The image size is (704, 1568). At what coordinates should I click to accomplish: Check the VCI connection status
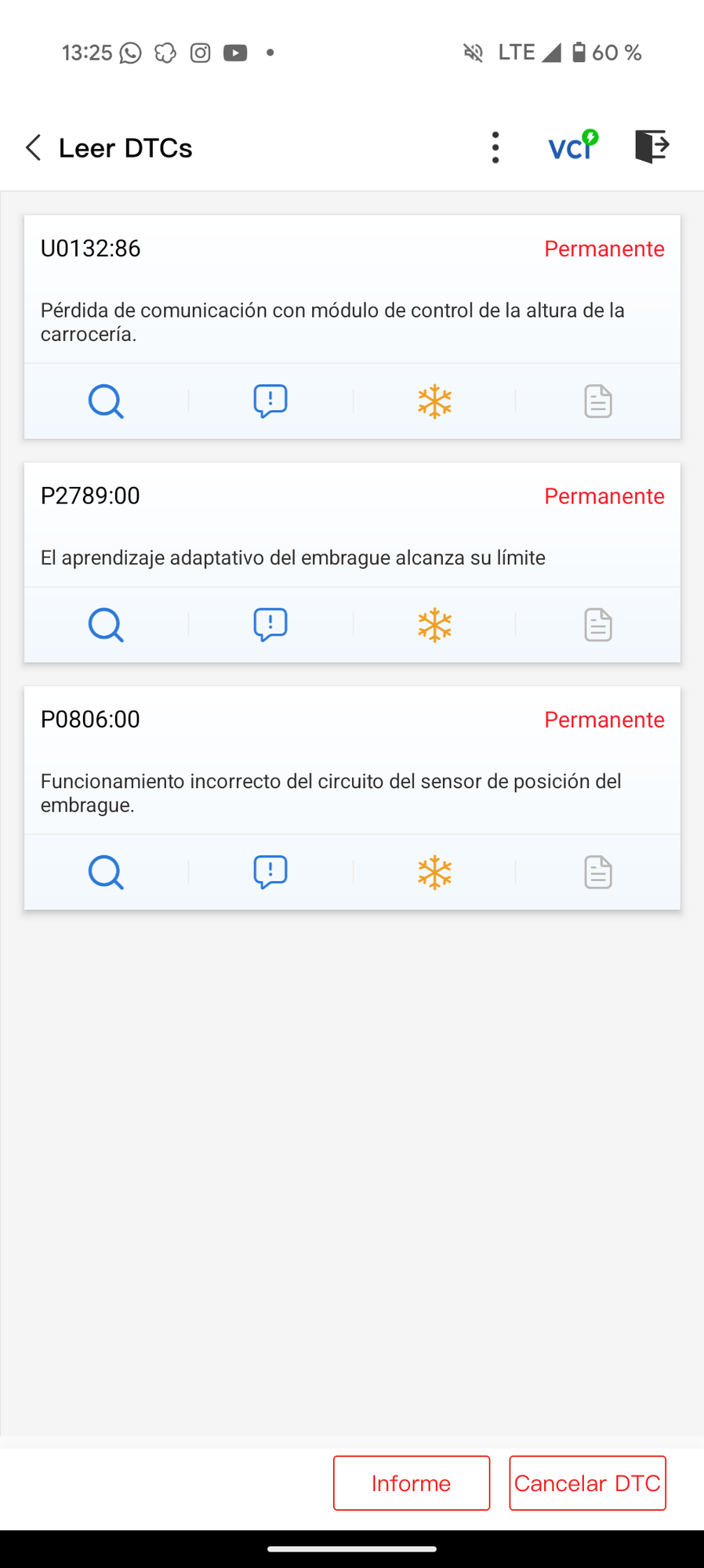pos(572,147)
